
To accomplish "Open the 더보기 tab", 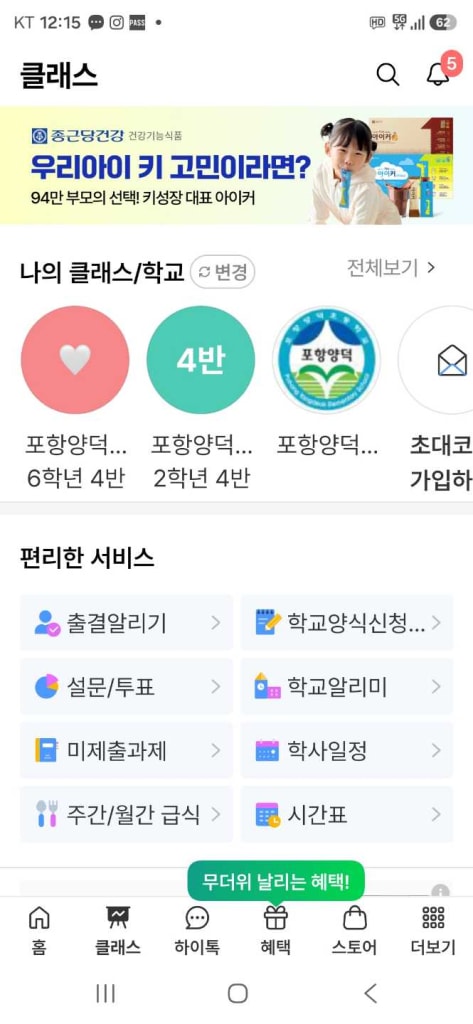I will [433, 930].
